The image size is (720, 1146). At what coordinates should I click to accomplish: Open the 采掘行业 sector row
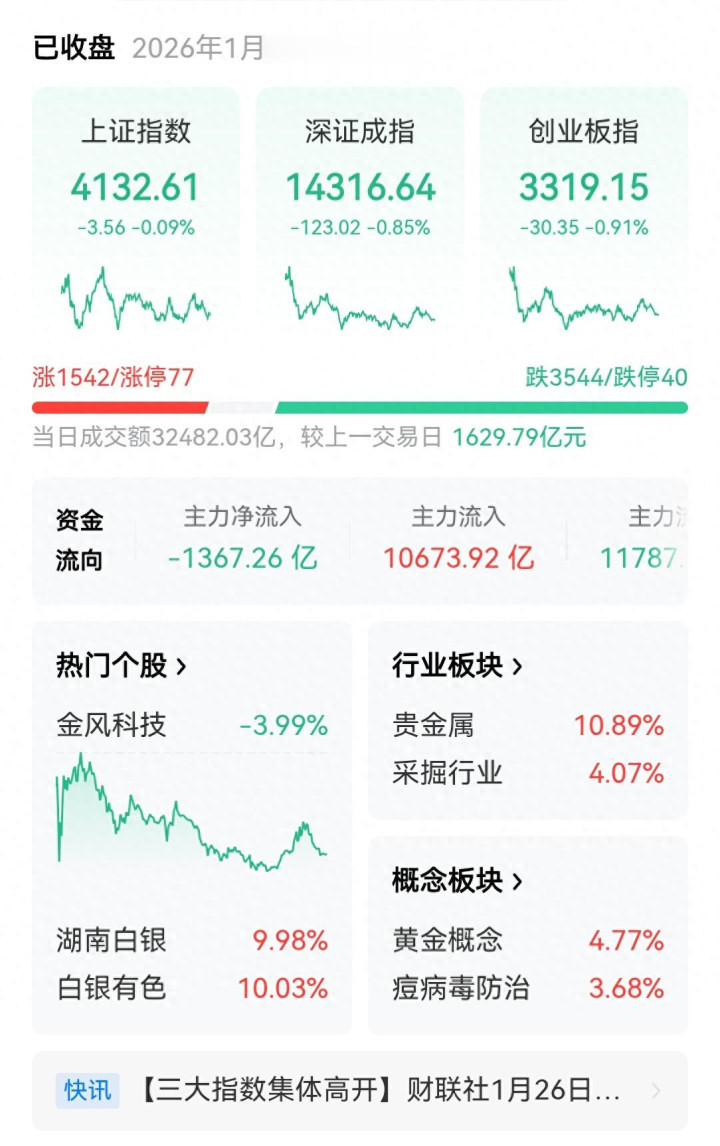pyautogui.click(x=528, y=773)
